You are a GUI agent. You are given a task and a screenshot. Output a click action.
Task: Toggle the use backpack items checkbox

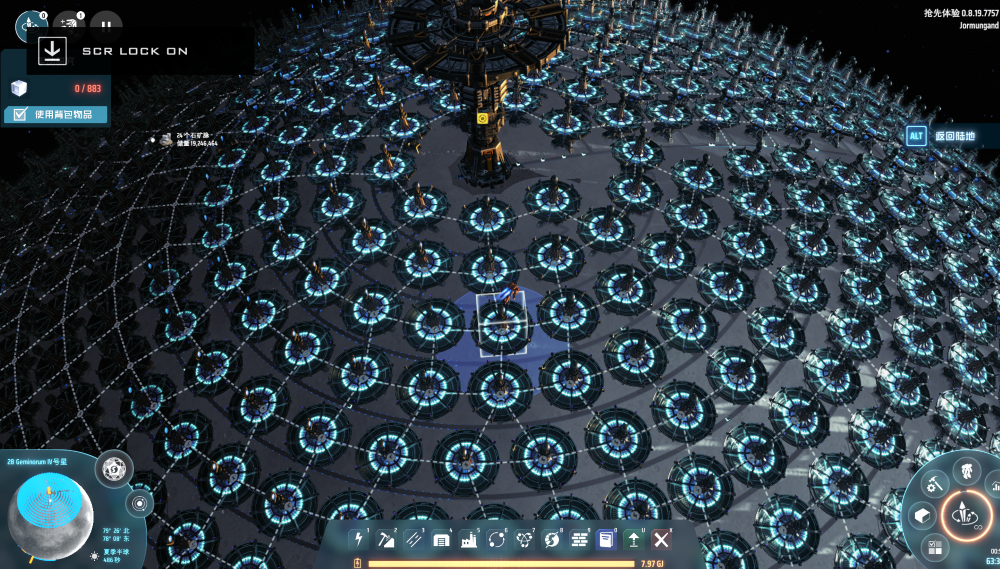18,115
